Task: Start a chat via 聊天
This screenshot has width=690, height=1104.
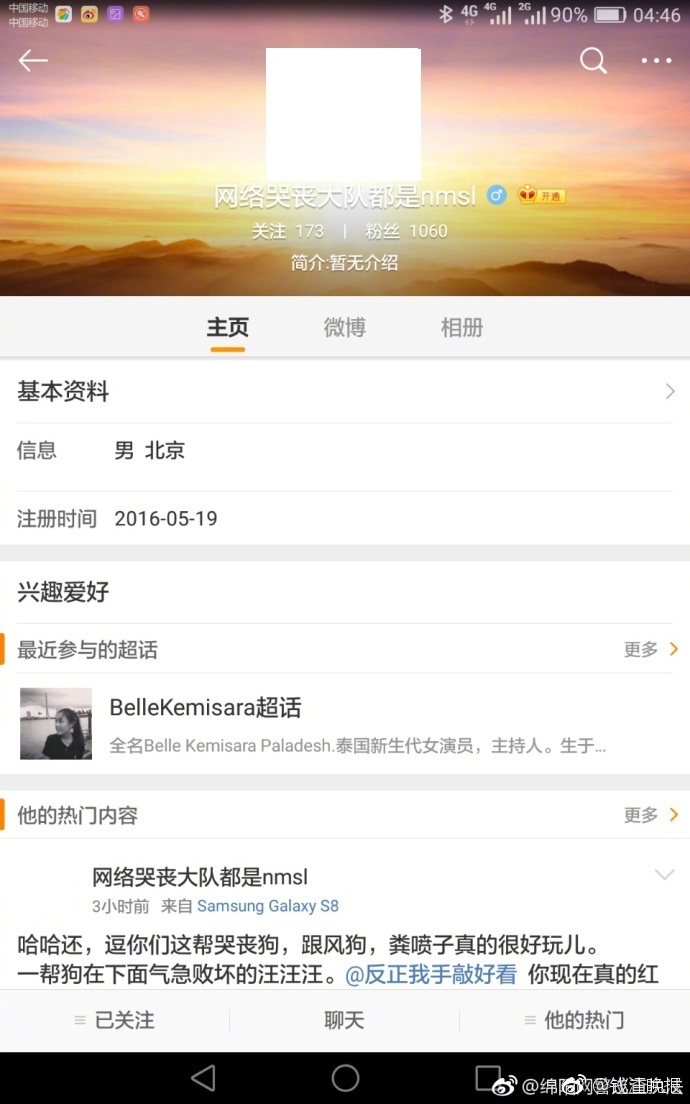Action: [344, 1020]
